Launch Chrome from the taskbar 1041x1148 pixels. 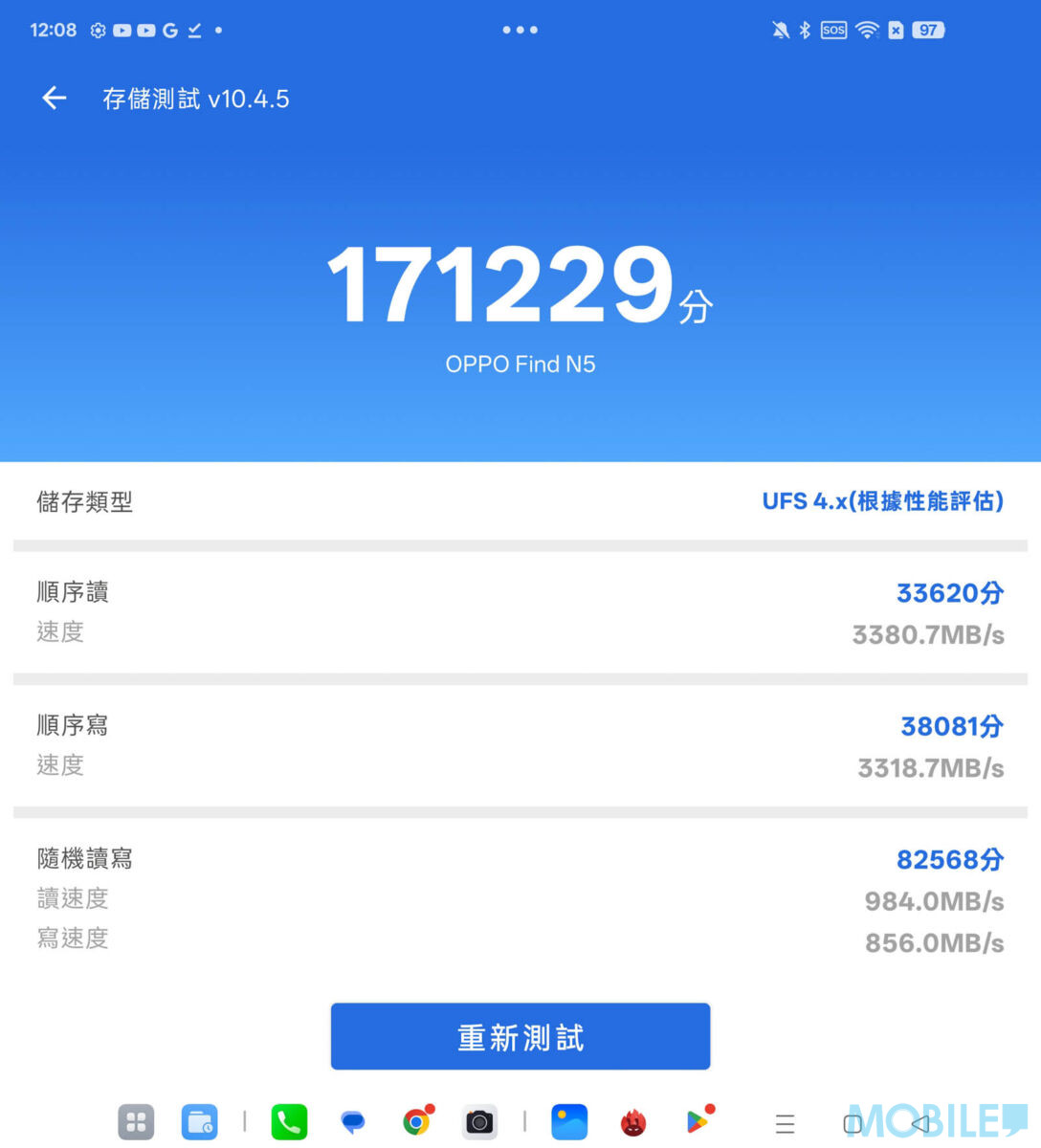(416, 1122)
